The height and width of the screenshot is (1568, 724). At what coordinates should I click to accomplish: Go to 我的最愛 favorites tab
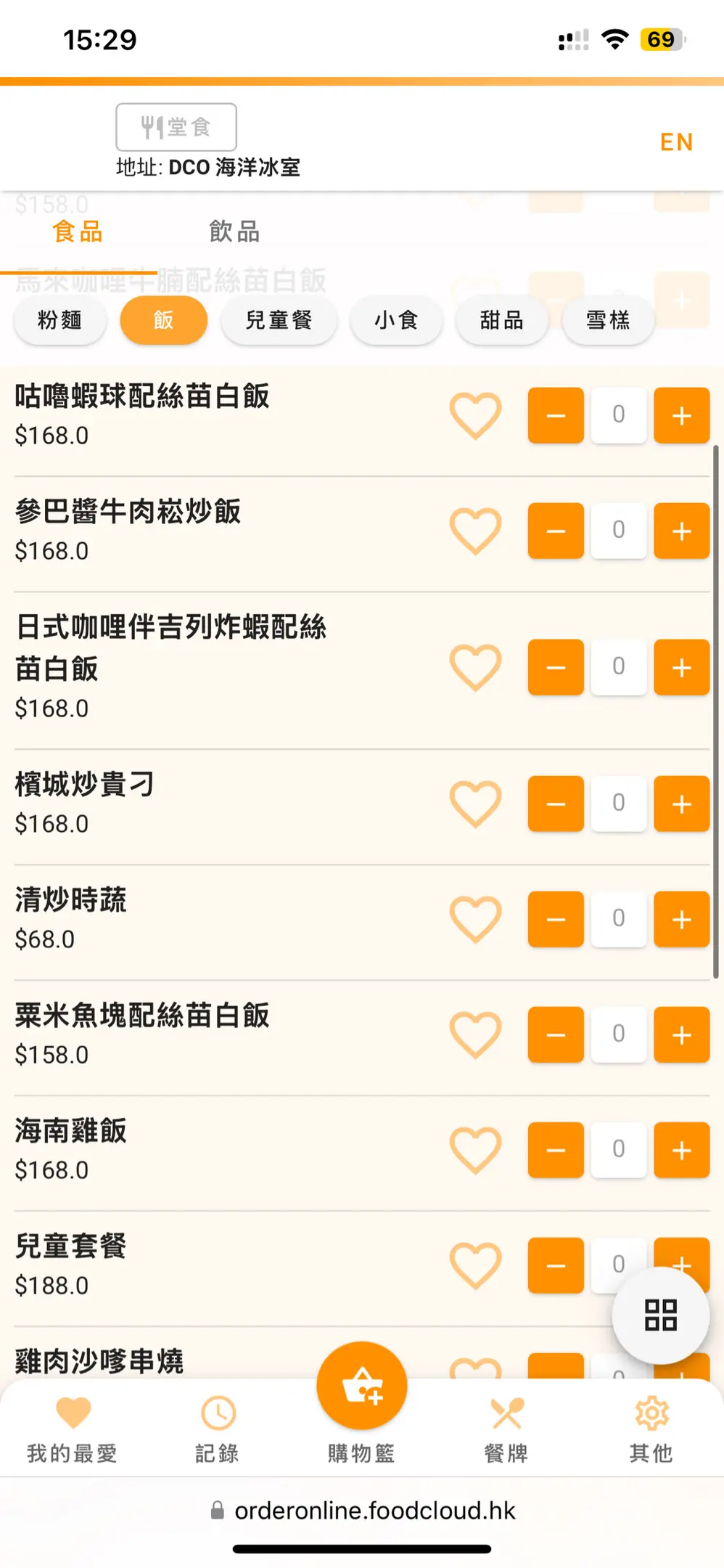(x=73, y=1429)
